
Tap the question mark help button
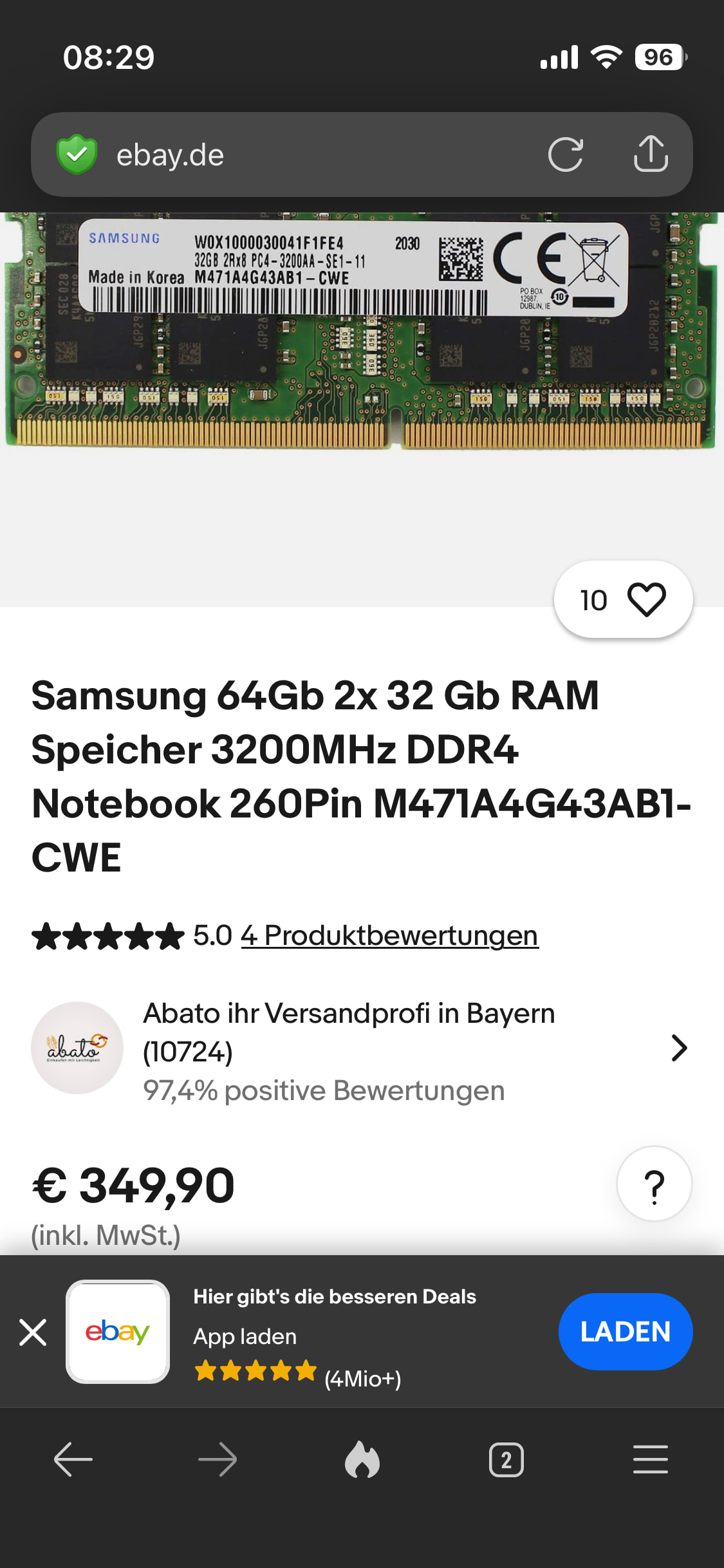(654, 1184)
